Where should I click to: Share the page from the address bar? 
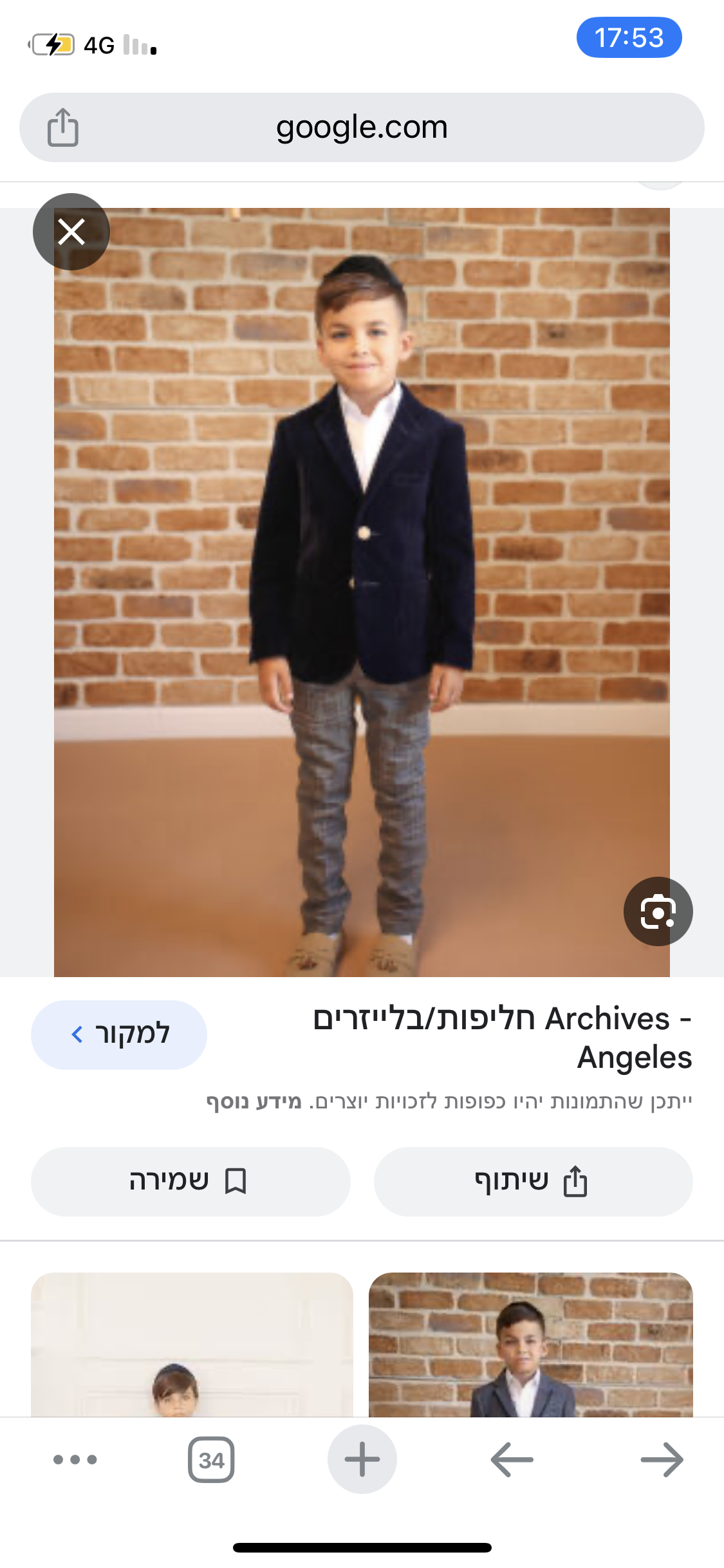tap(63, 127)
